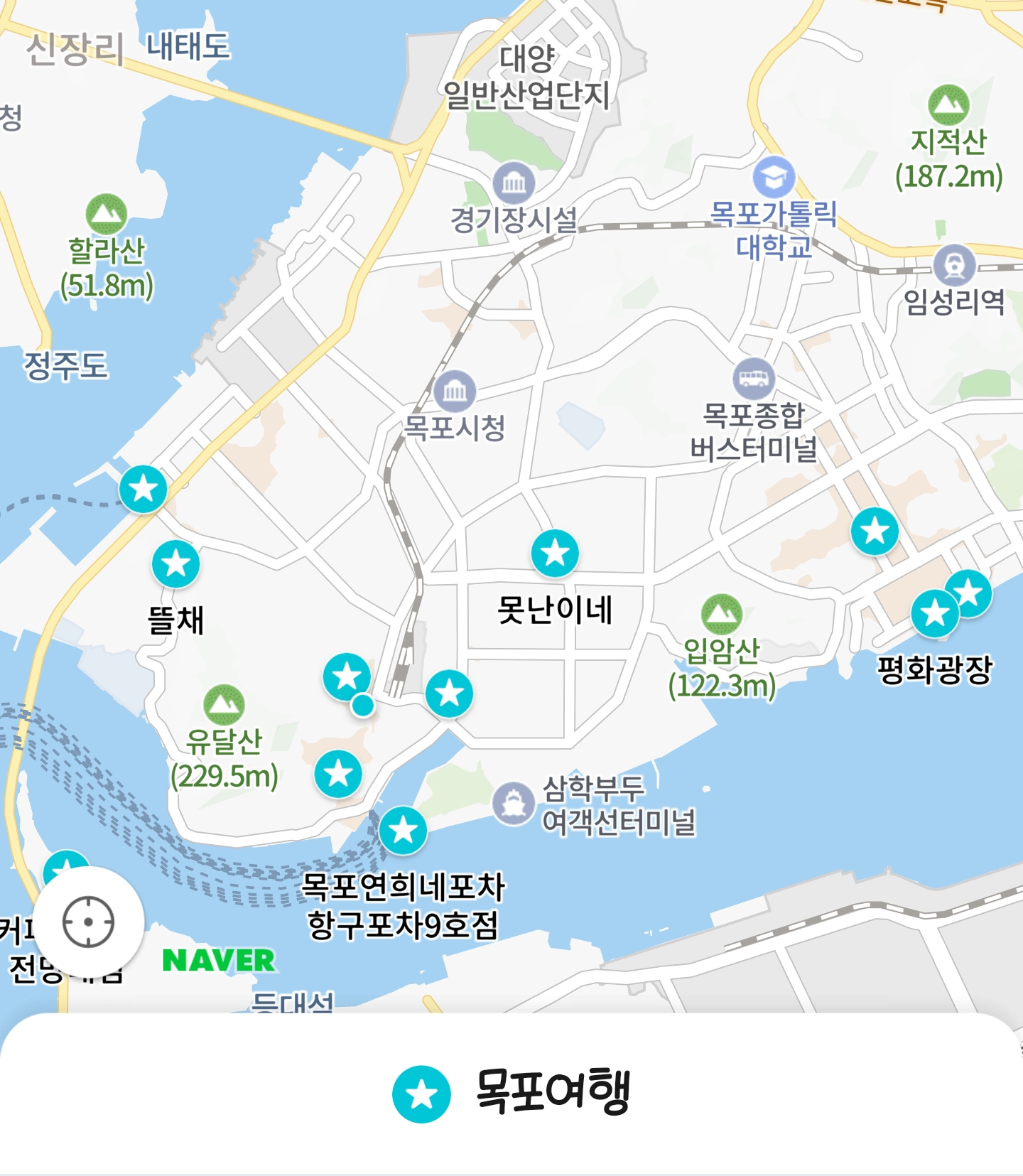Click the 임성리역 train station icon
Screen dimensions: 1023x1176
point(953,264)
